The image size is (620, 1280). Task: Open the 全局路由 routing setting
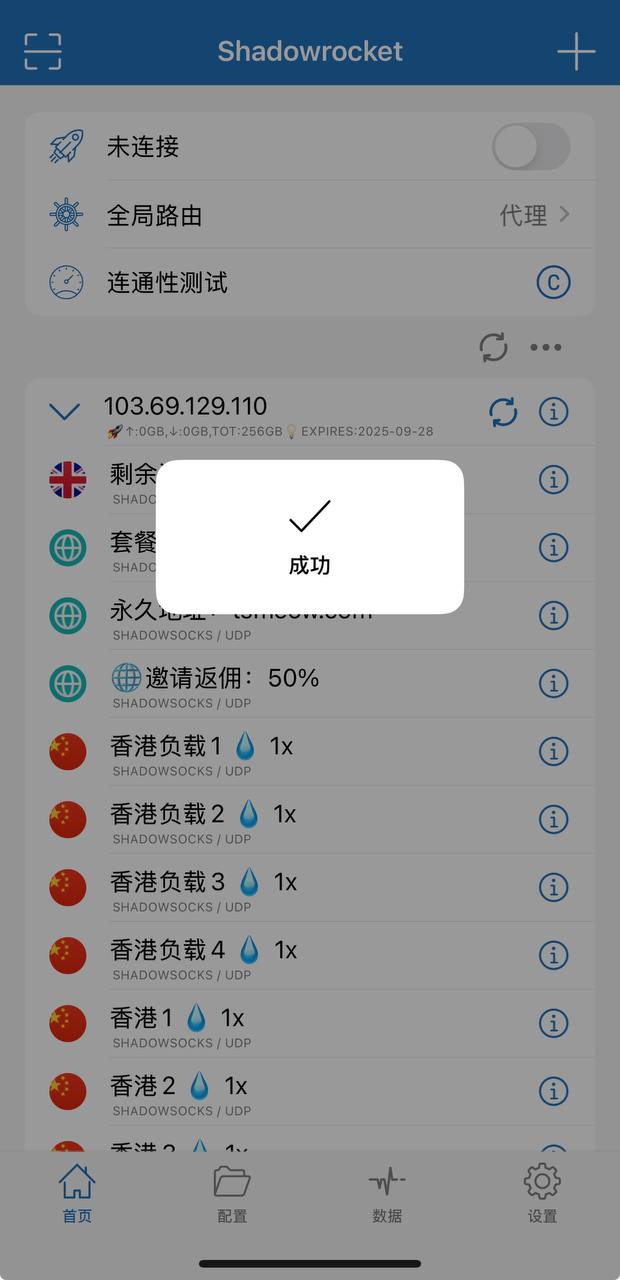click(310, 215)
